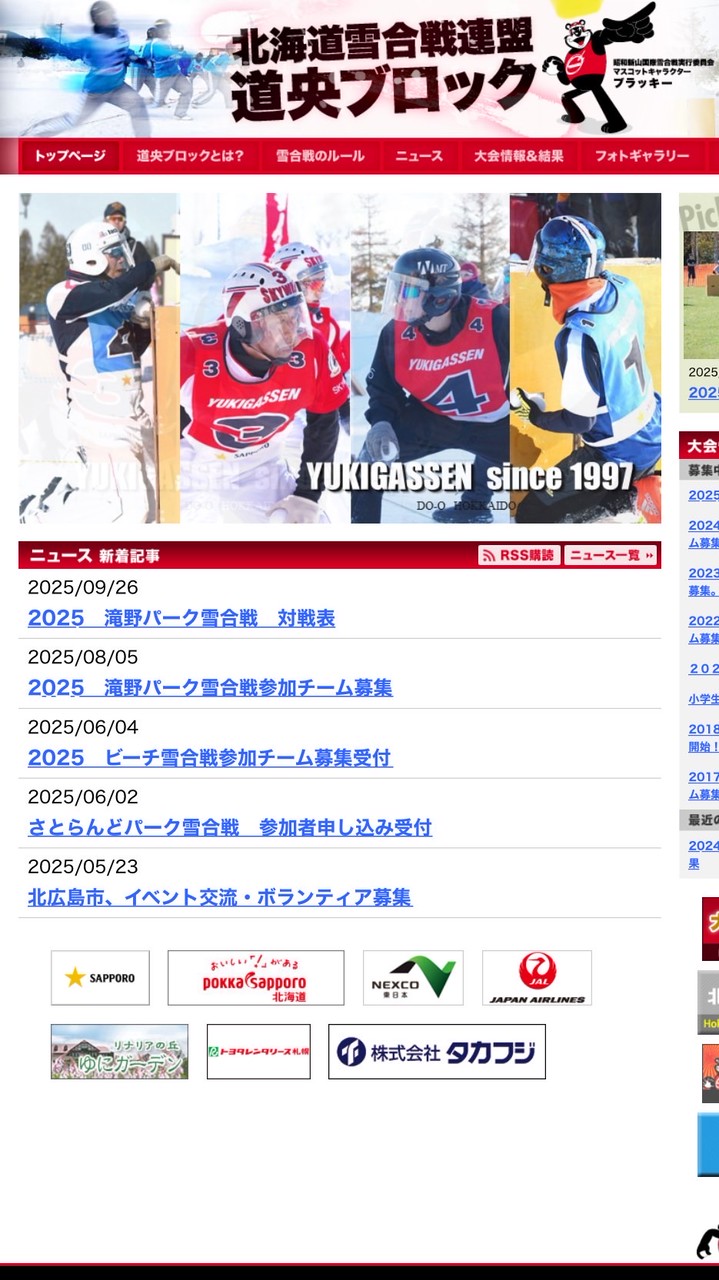The width and height of the screenshot is (719, 1280).
Task: View 2025 ビーチ雪合戦参加チーム募集受付 post
Action: [x=210, y=758]
